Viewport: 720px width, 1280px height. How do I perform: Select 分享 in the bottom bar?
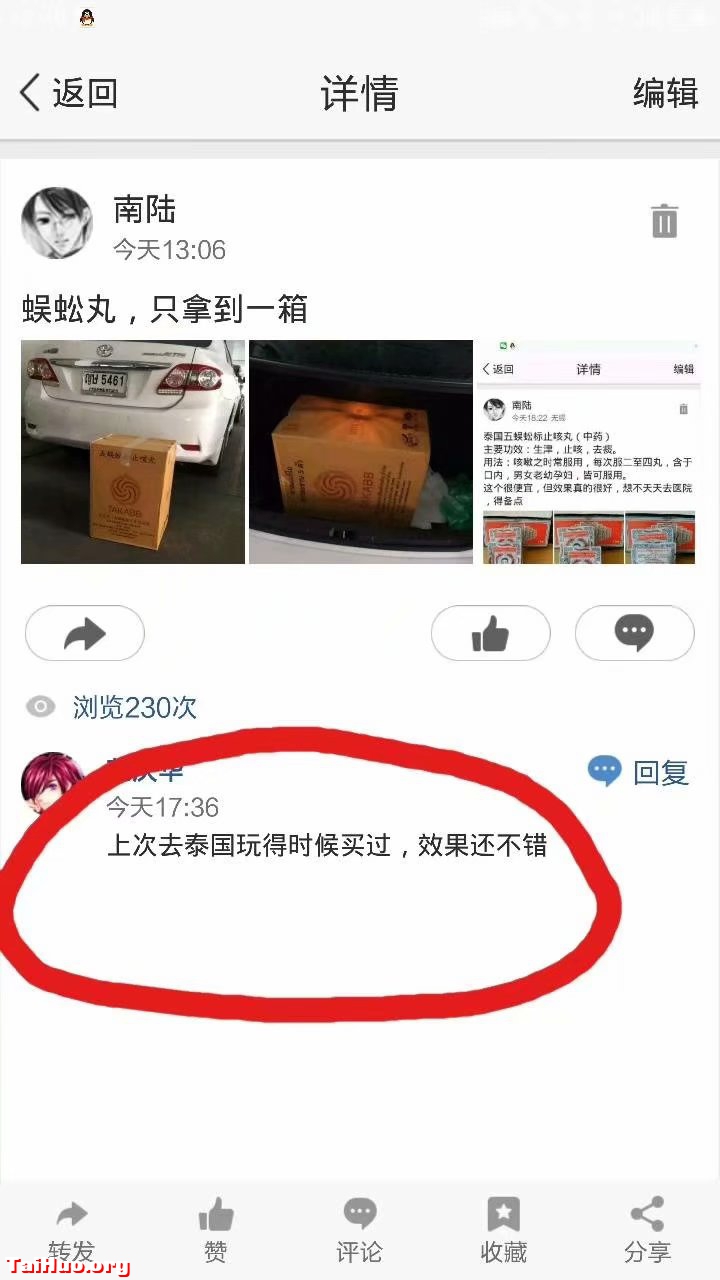click(647, 1231)
